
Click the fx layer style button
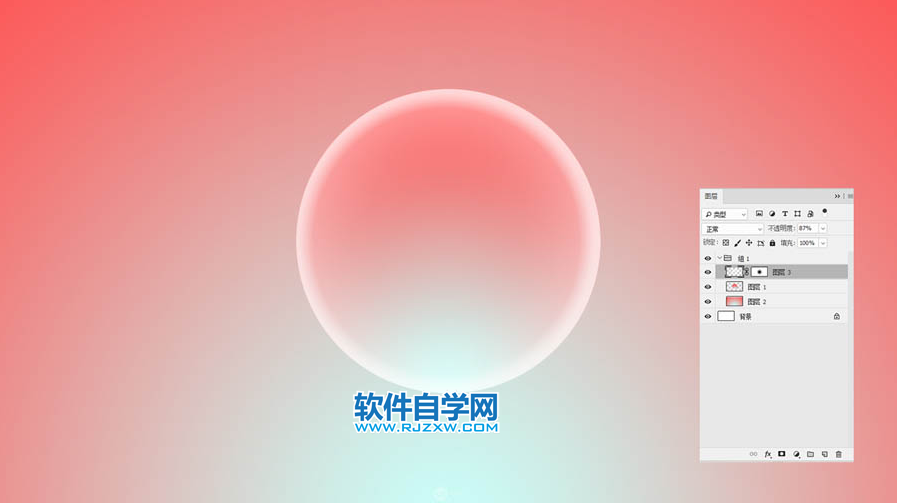click(x=768, y=454)
